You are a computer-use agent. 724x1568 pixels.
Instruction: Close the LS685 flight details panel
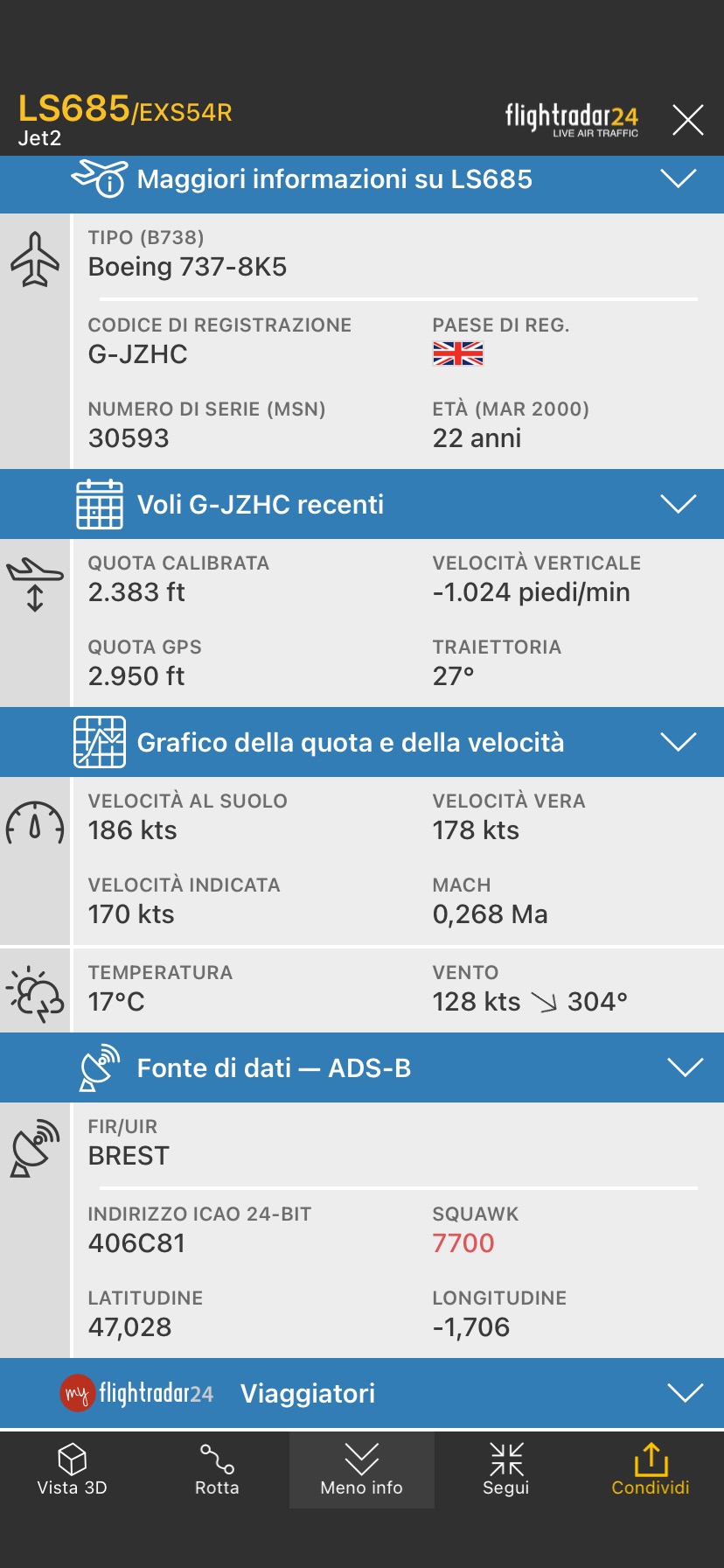point(687,120)
